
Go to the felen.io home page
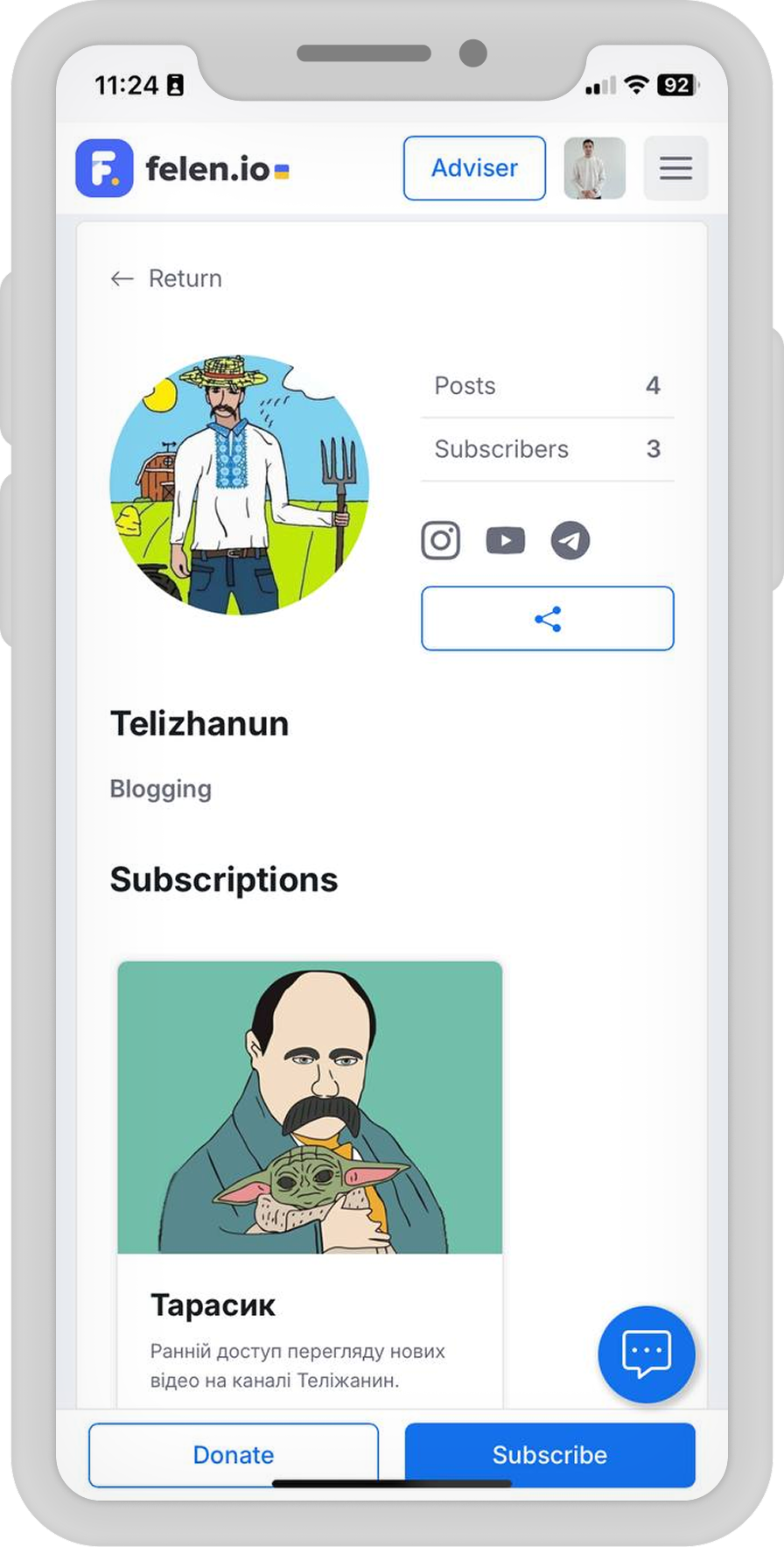(183, 168)
